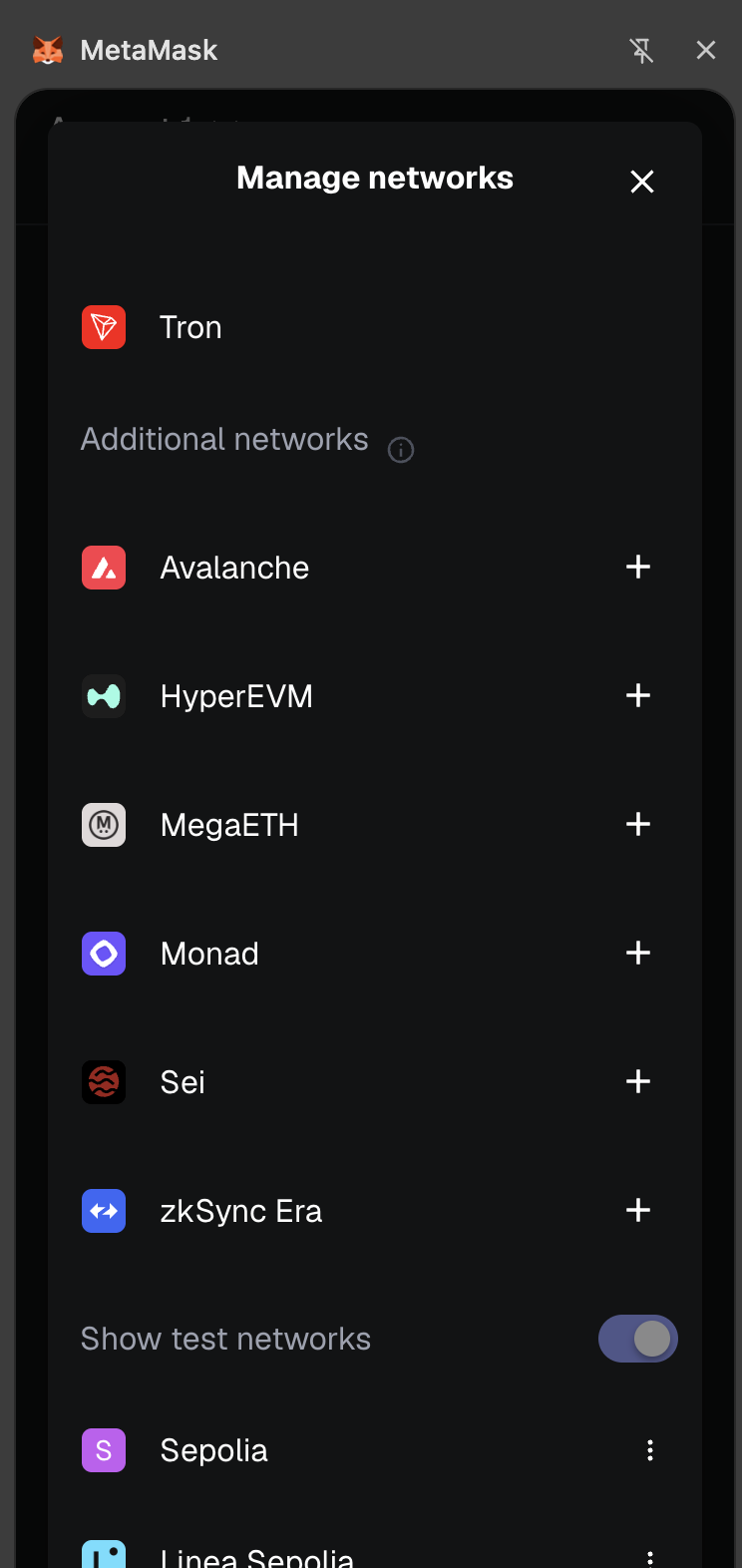Add the HyperEVM network with the plus button

click(x=637, y=695)
